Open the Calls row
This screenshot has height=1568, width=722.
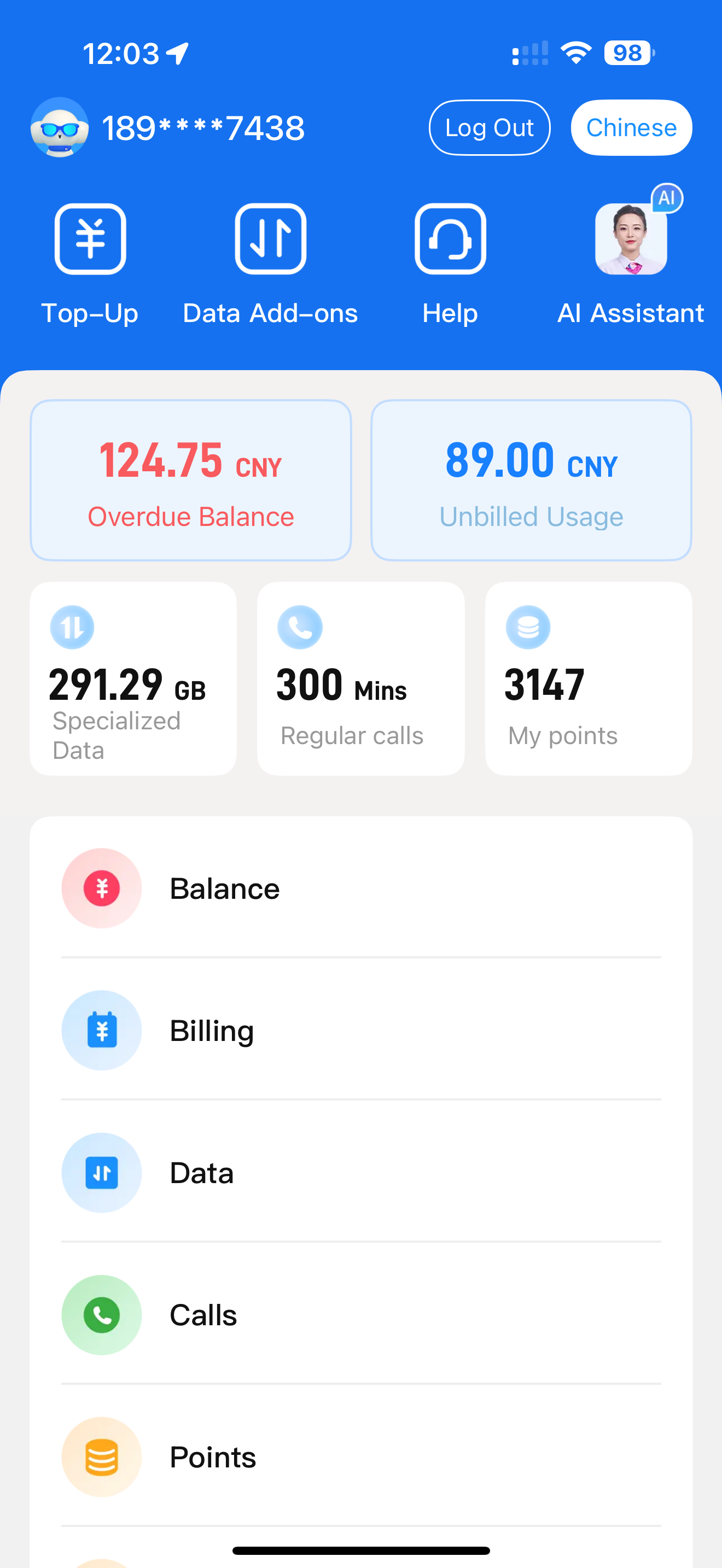point(360,1315)
